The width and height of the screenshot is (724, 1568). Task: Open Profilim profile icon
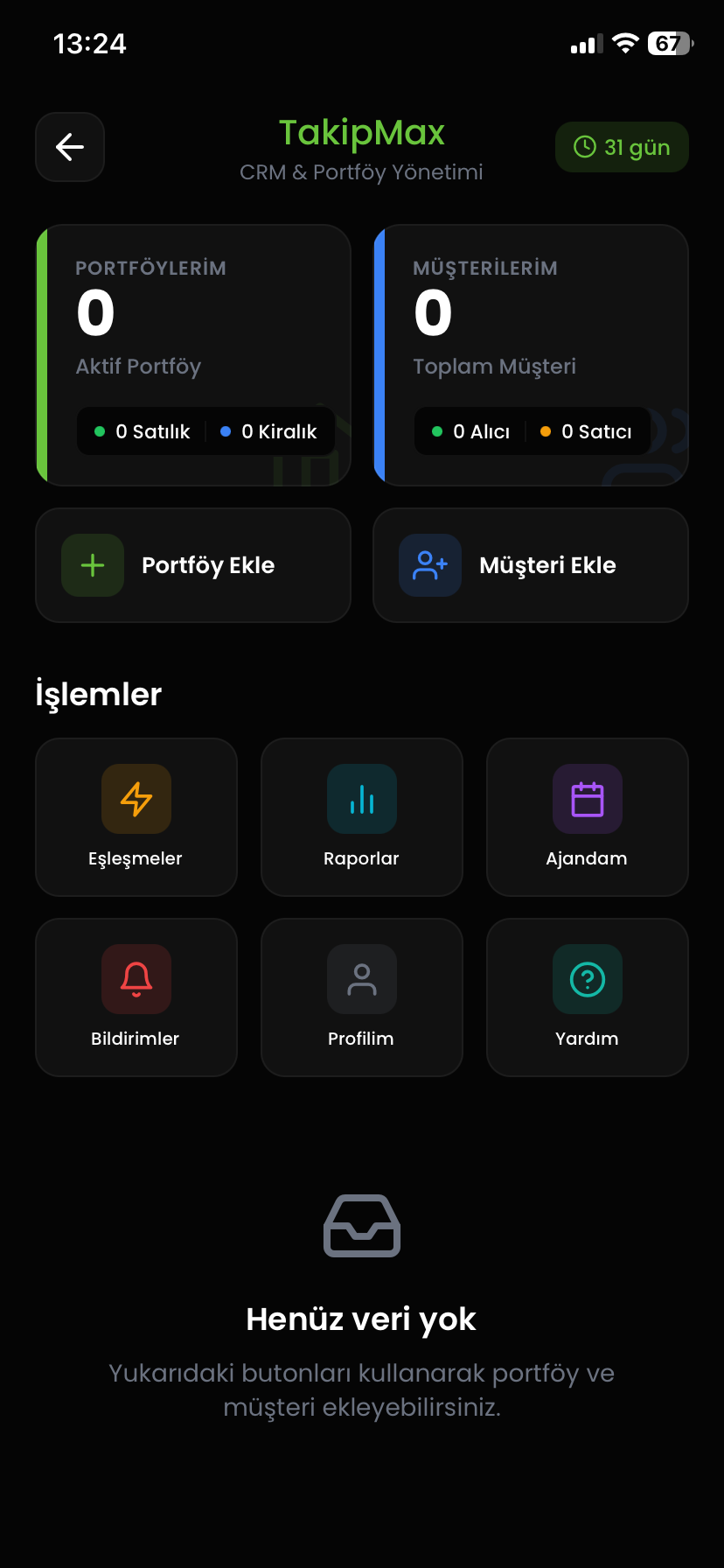coord(361,978)
